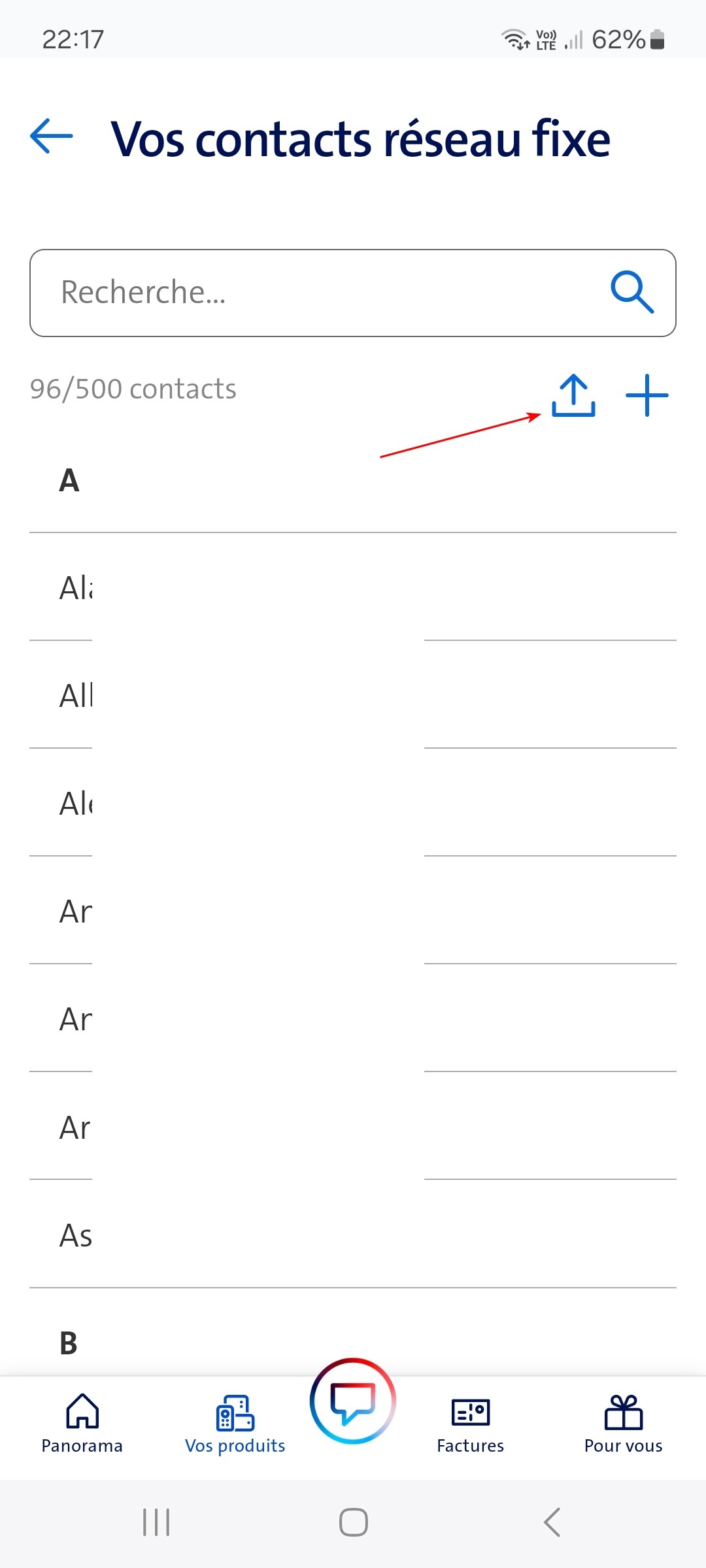Tap the Recherche search field
This screenshot has height=1568, width=706.
tap(314, 293)
